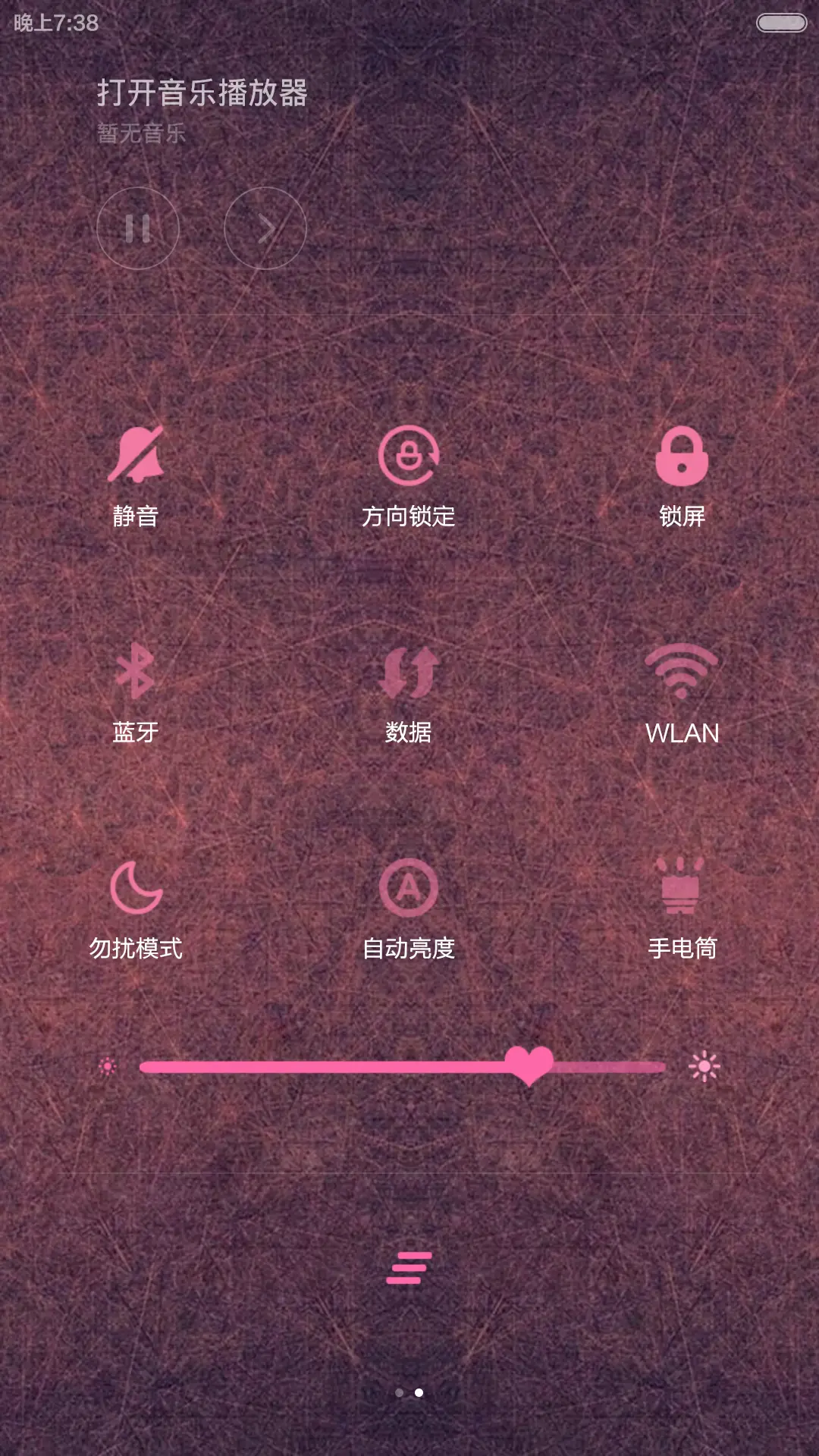
Task: Tap the brighter sun icon to raise brightness
Action: click(704, 1066)
